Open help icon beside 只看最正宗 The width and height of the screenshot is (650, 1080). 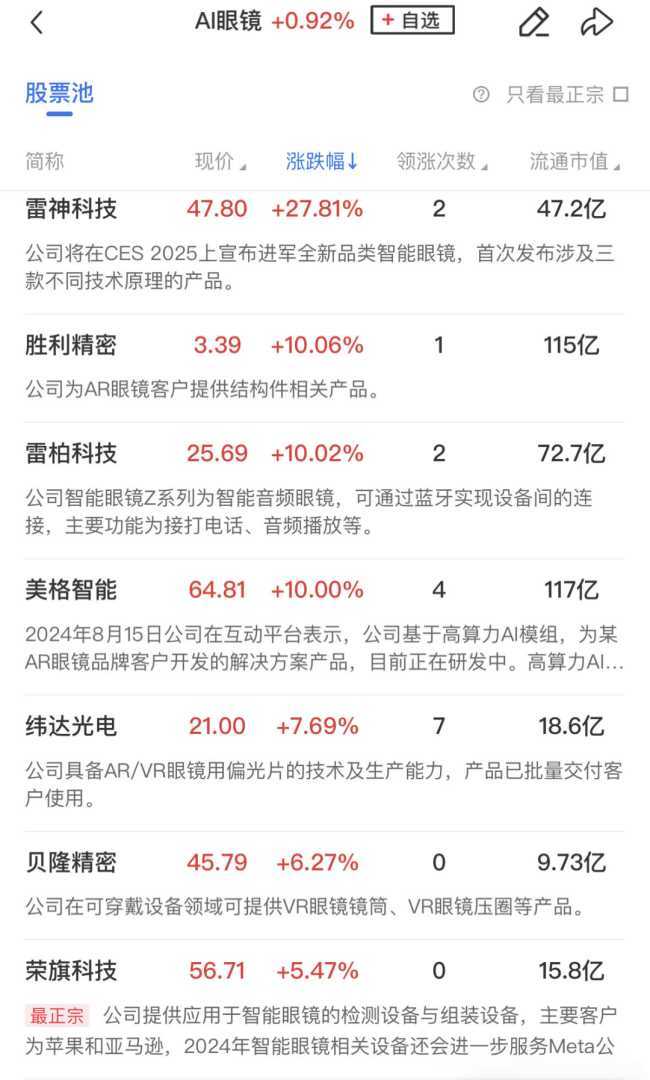pos(481,95)
